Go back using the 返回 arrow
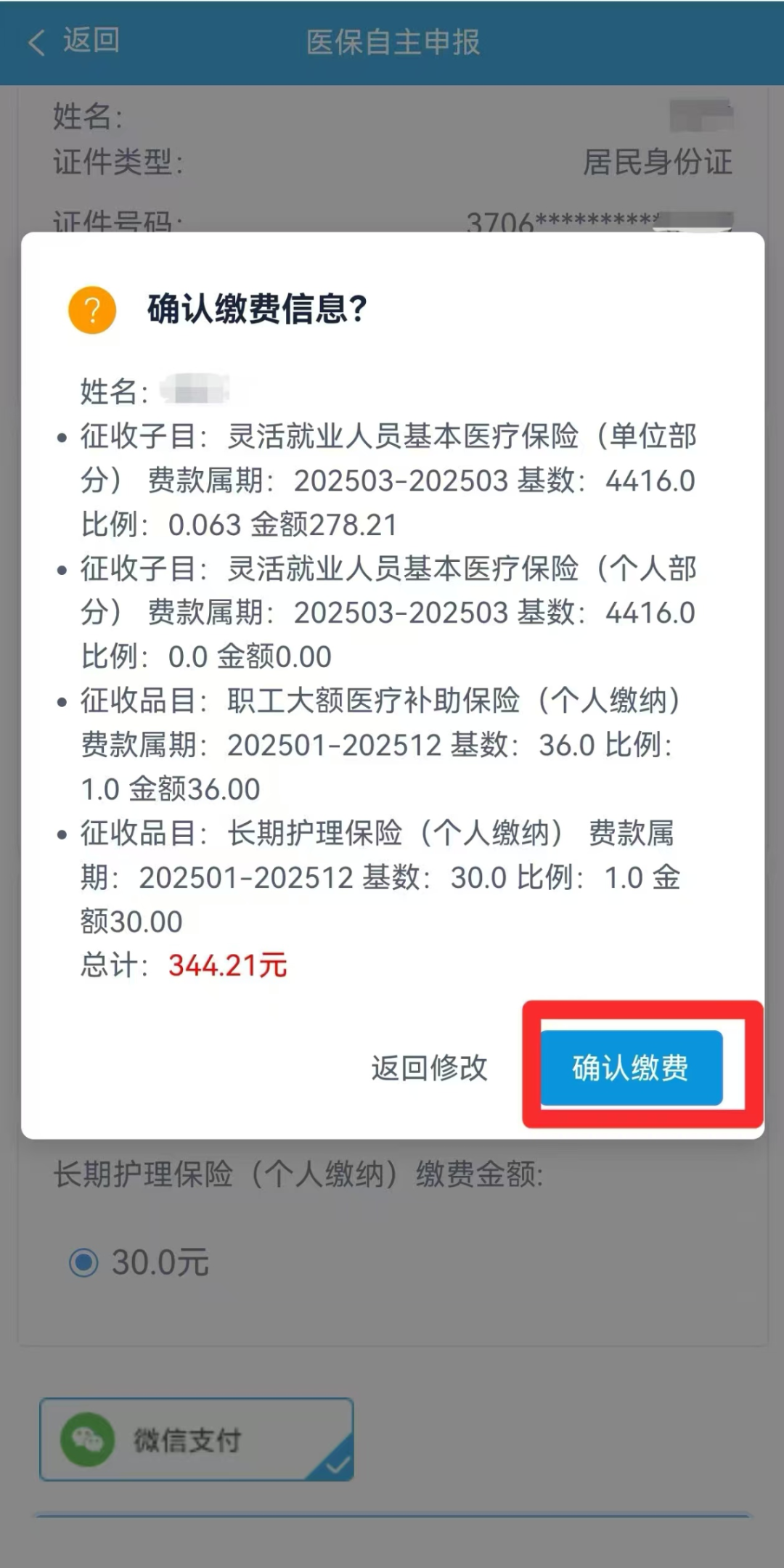This screenshot has height=1568, width=784. pyautogui.click(x=73, y=41)
